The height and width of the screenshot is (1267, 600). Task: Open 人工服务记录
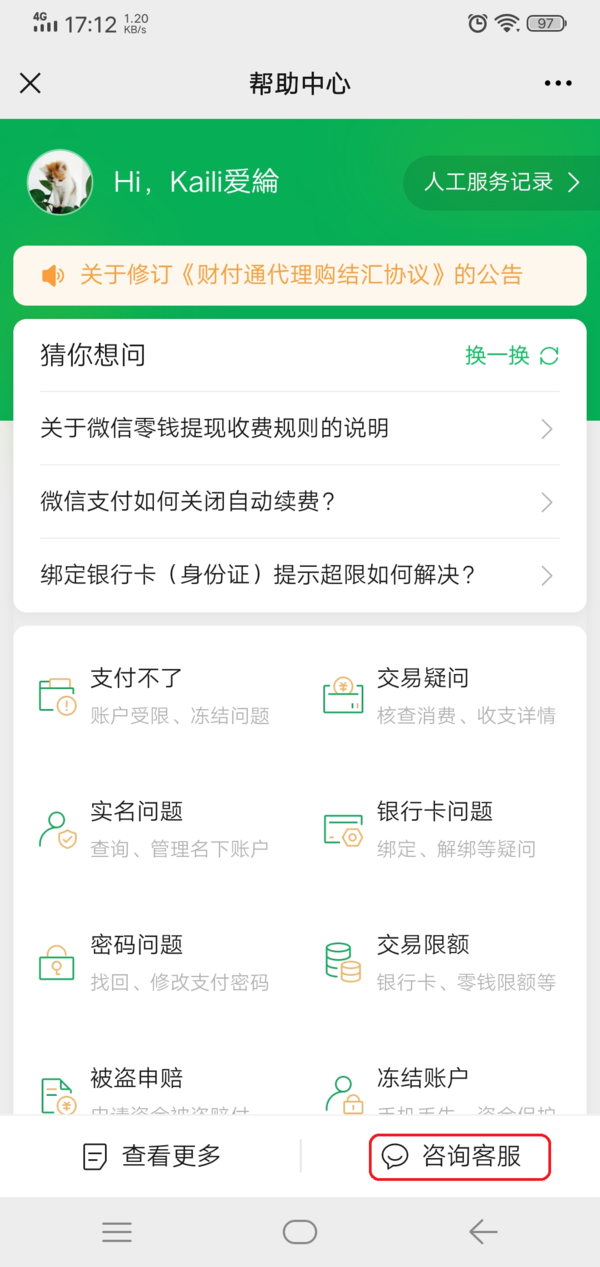(x=502, y=182)
